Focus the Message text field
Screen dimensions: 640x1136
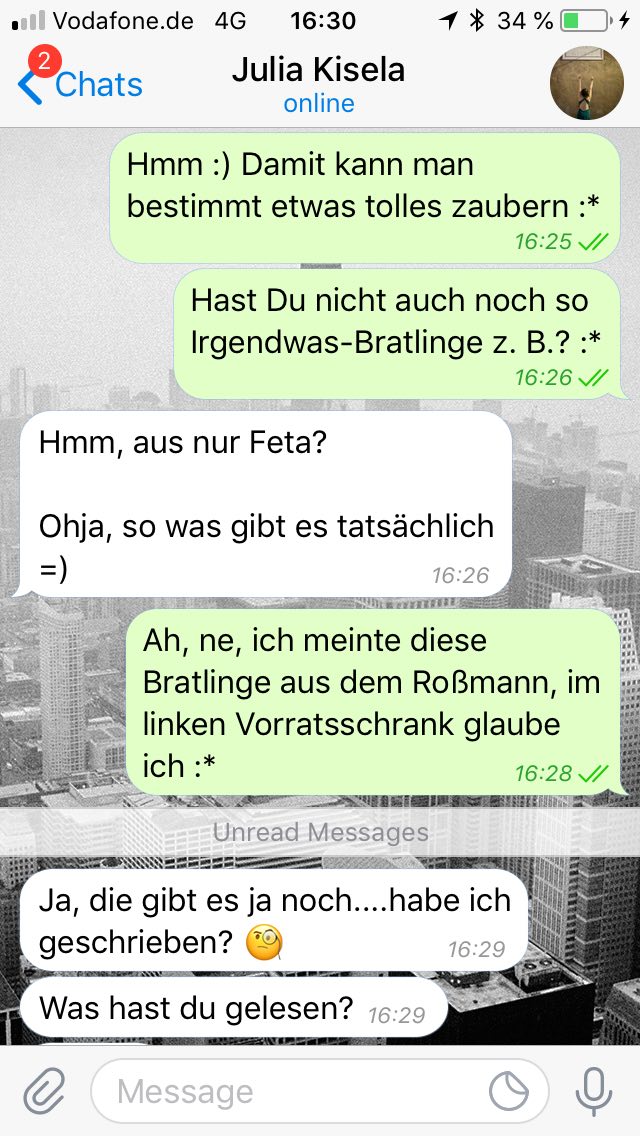coord(290,1091)
